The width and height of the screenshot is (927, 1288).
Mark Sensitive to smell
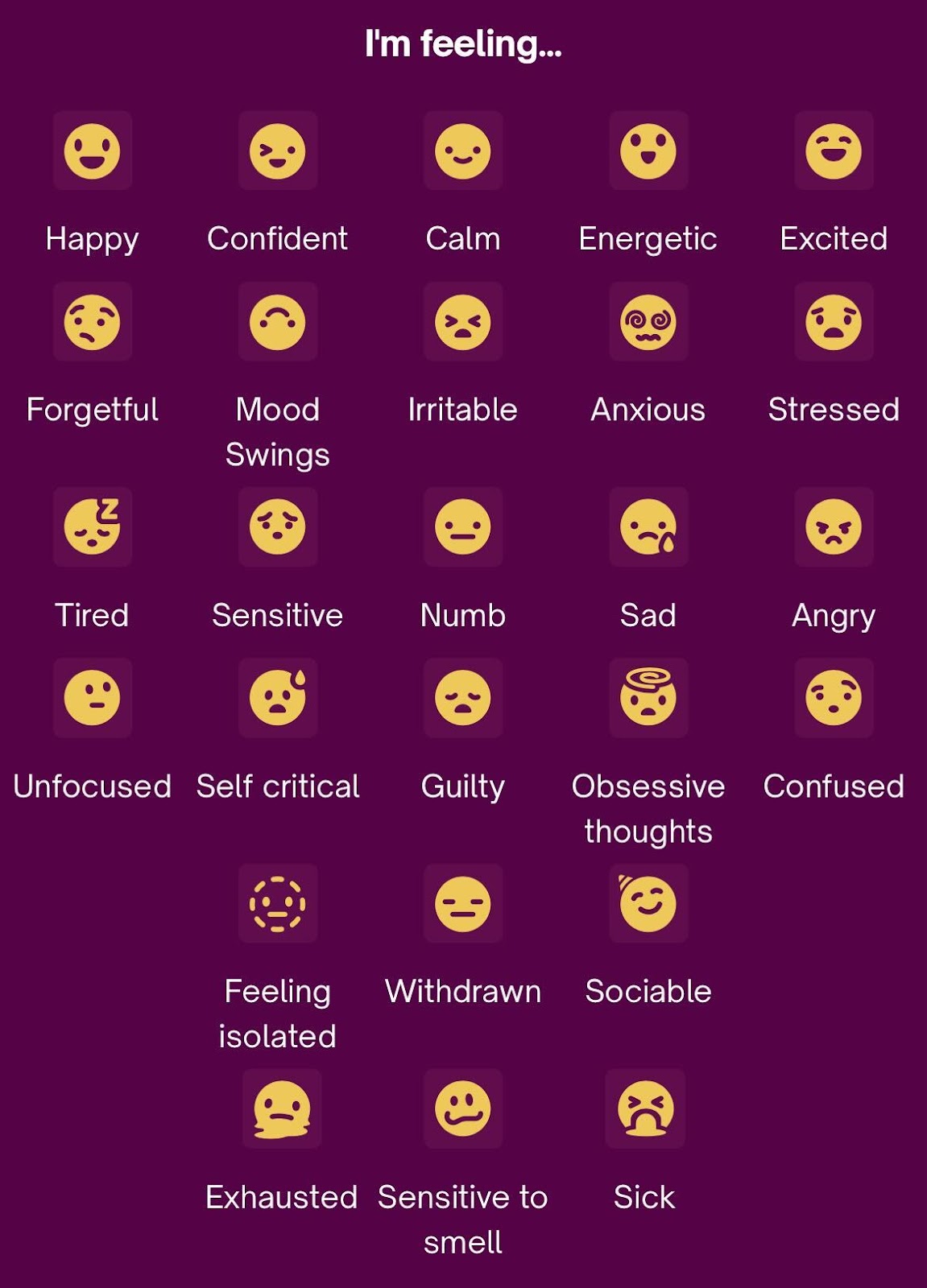463,1108
